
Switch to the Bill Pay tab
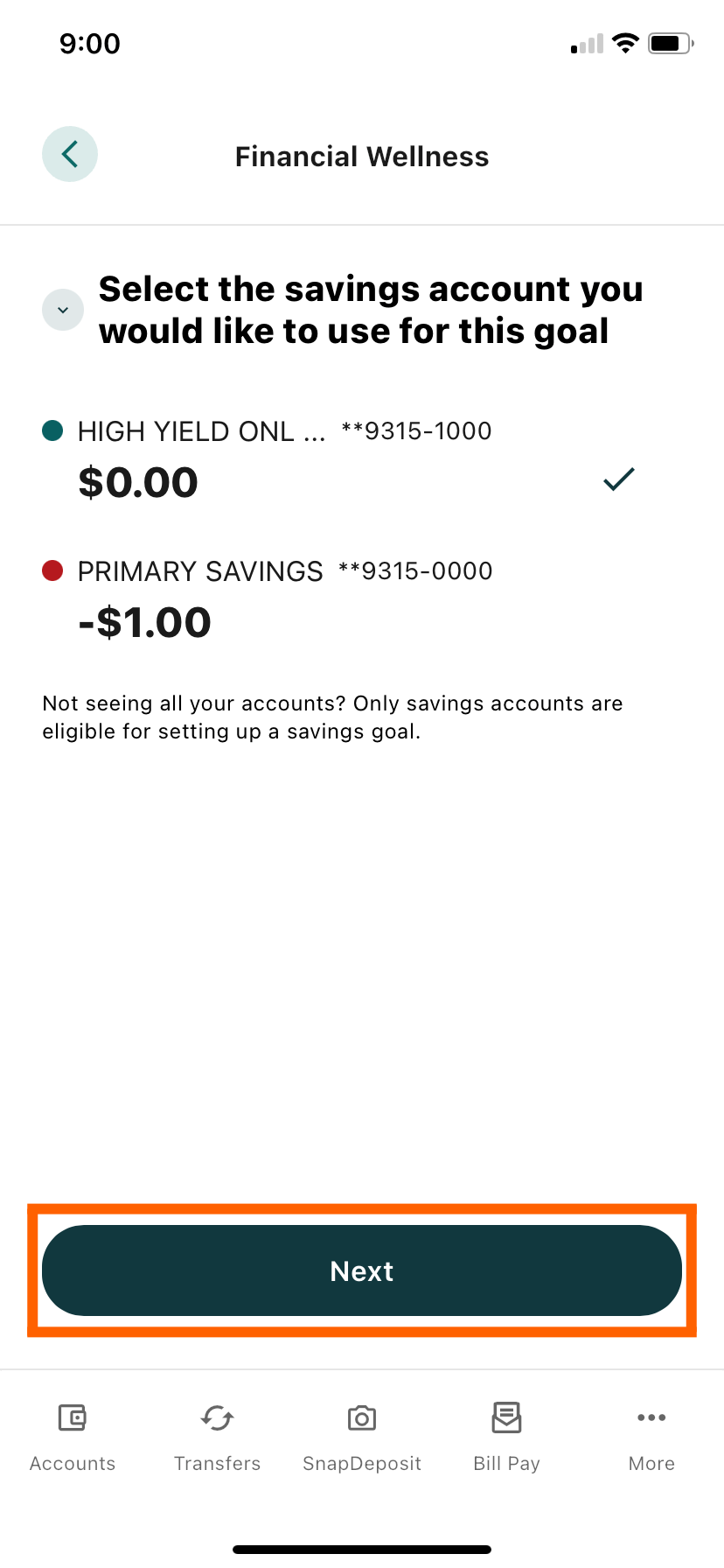pos(506,1462)
